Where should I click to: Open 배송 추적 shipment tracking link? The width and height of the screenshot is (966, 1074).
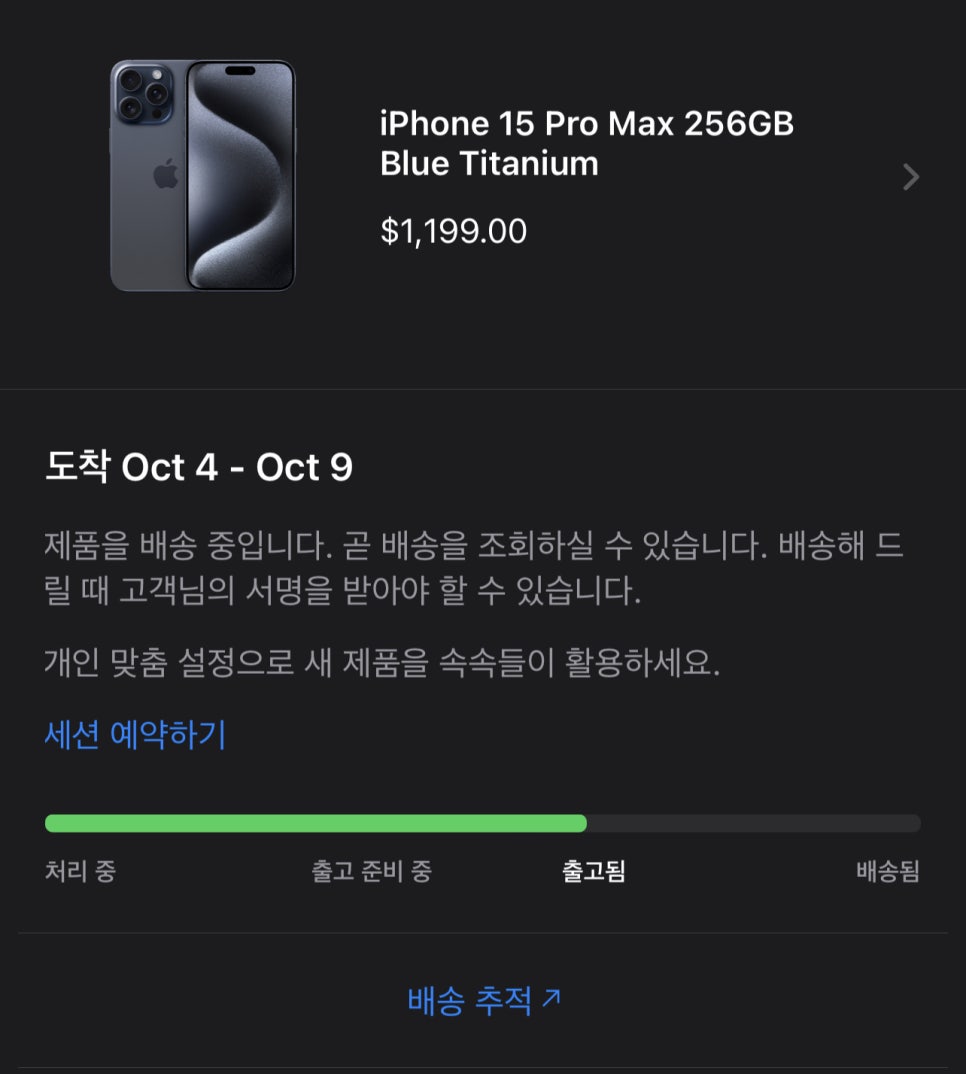point(484,999)
